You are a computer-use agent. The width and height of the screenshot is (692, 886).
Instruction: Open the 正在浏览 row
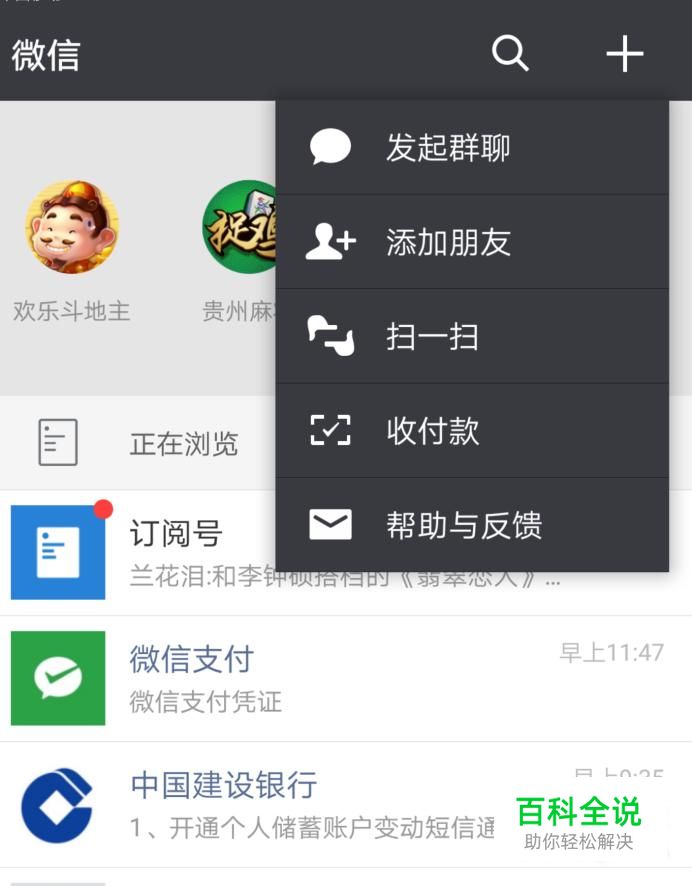pyautogui.click(x=140, y=443)
